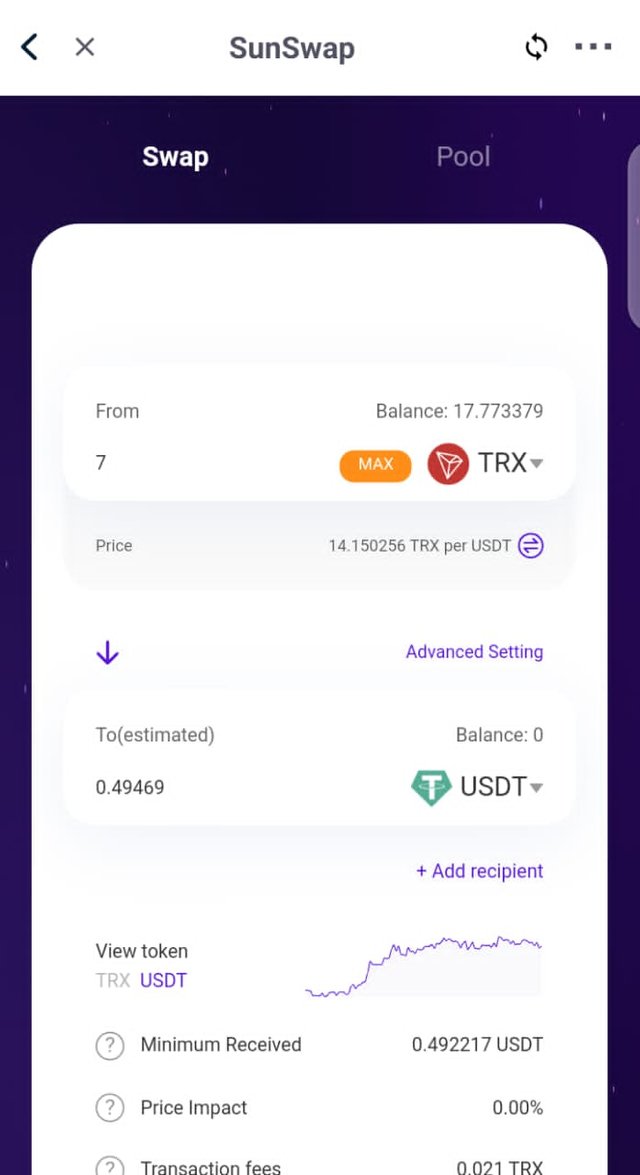
Task: Tap the From amount field showing 7
Action: pos(210,463)
